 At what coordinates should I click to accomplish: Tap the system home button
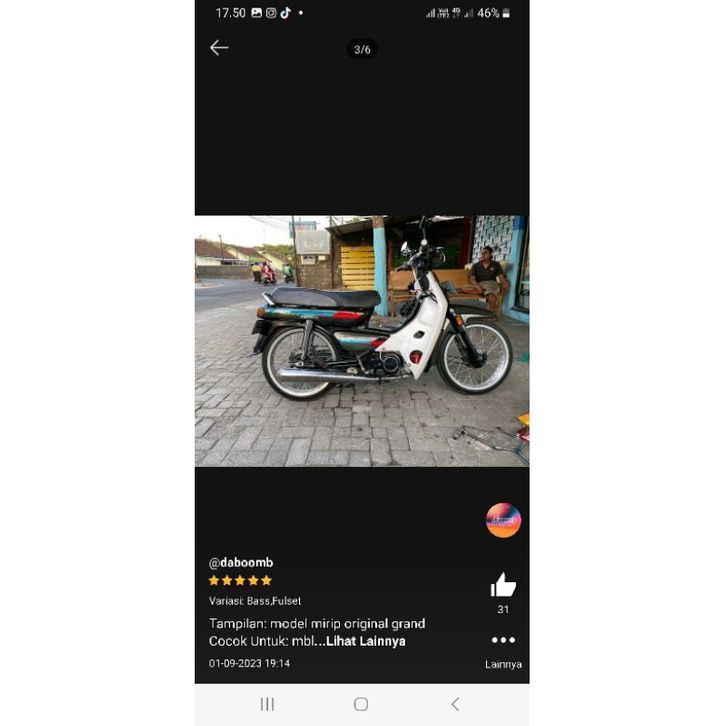[x=361, y=704]
